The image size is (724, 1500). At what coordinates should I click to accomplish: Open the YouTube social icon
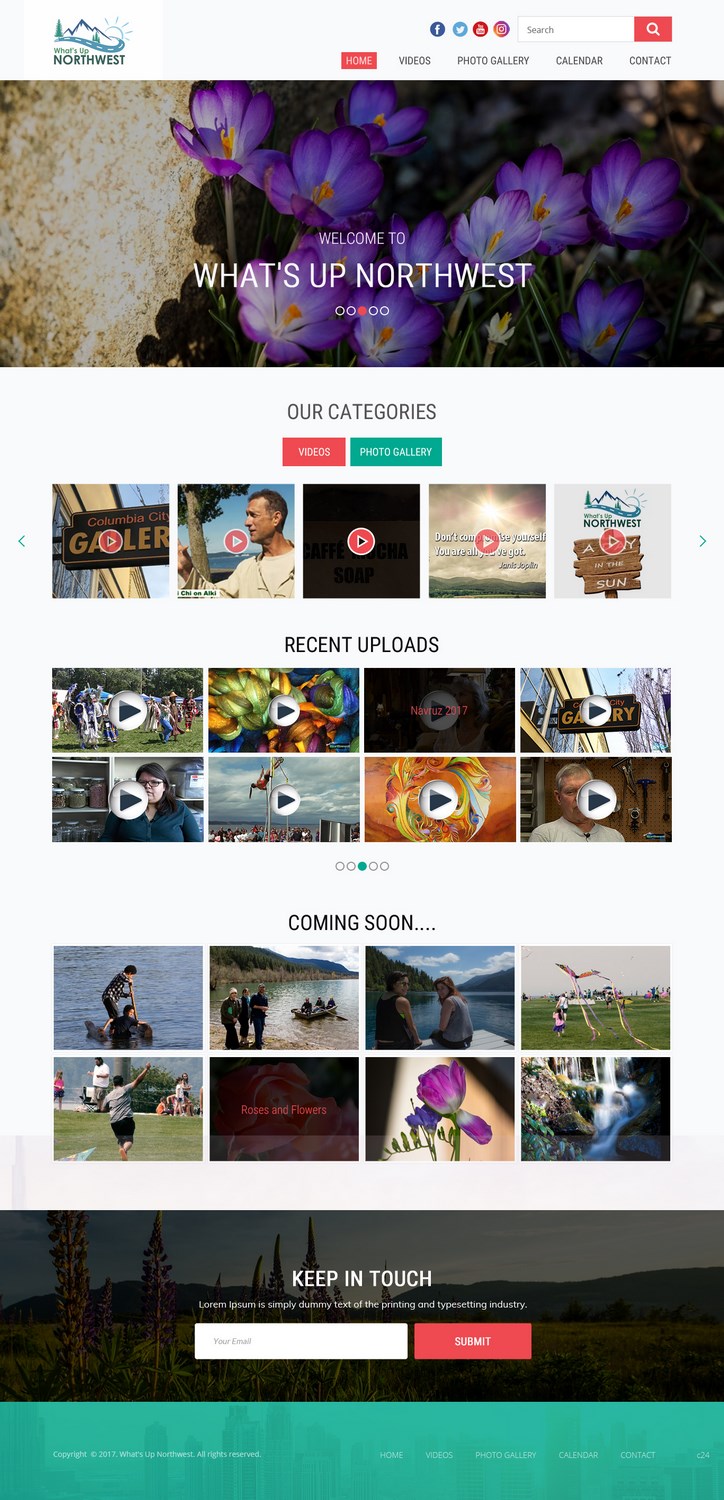pos(480,29)
